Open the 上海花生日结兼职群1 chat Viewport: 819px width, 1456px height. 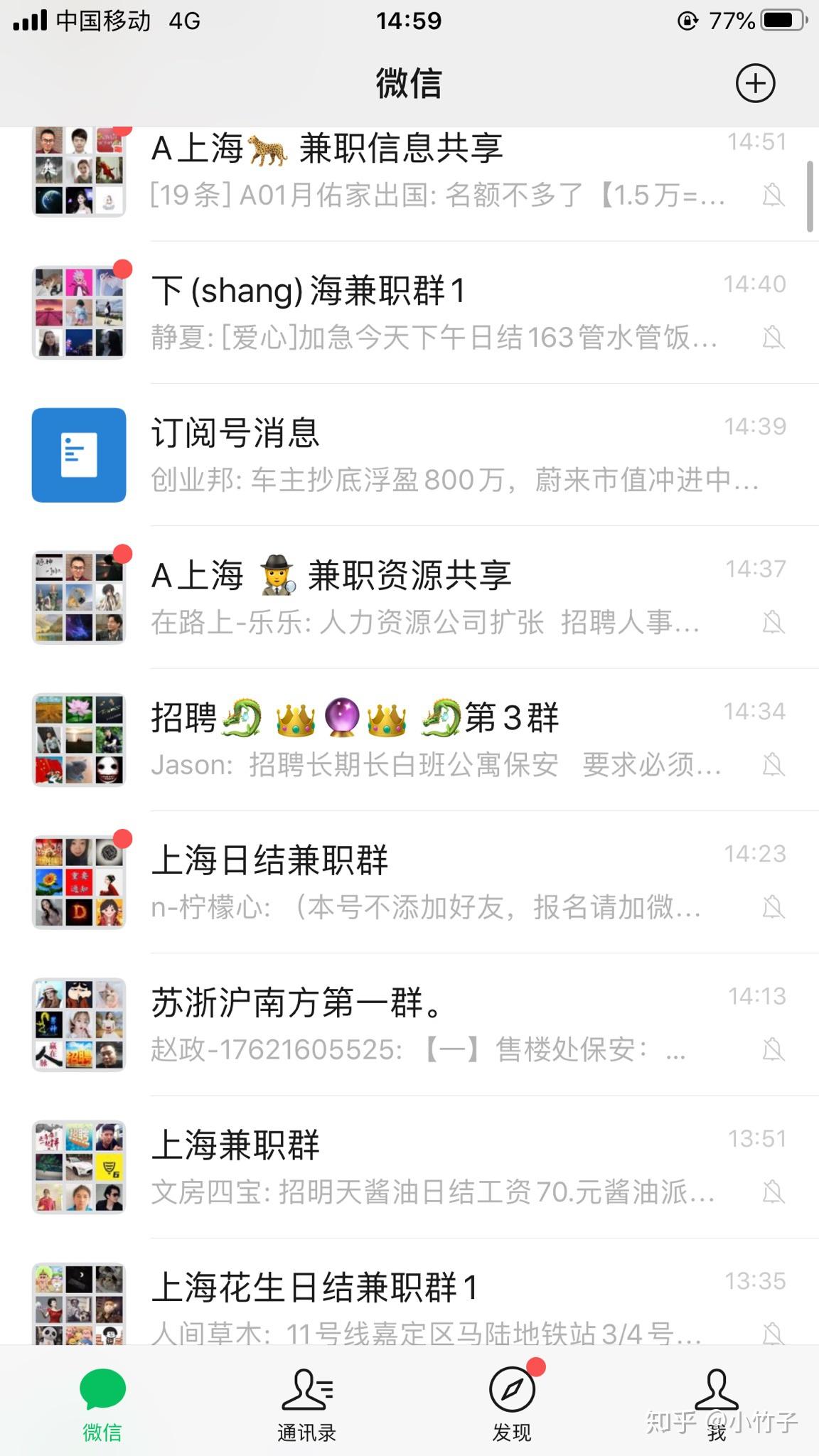point(427,1305)
